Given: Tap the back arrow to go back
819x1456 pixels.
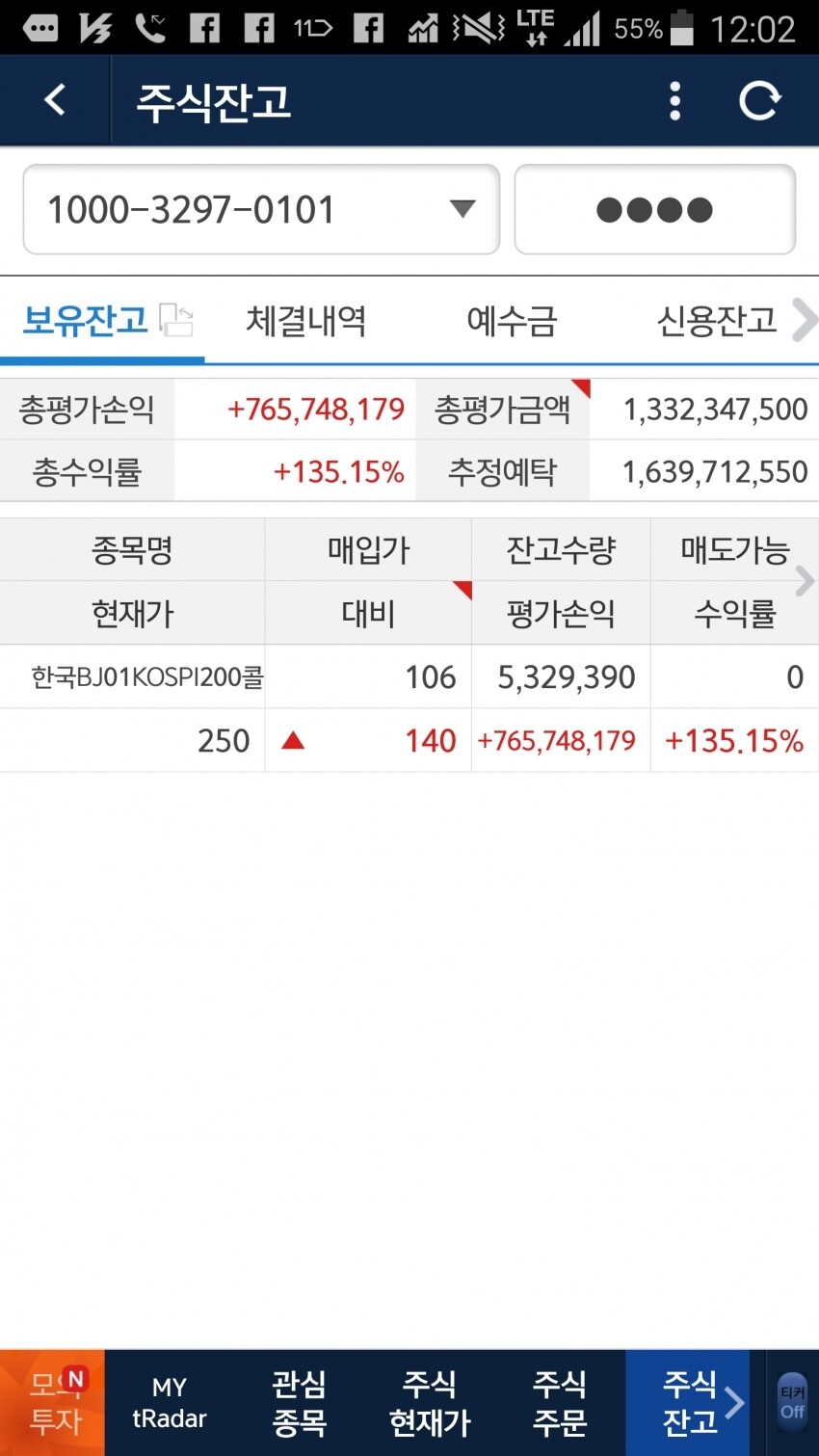Looking at the screenshot, I should (x=53, y=99).
